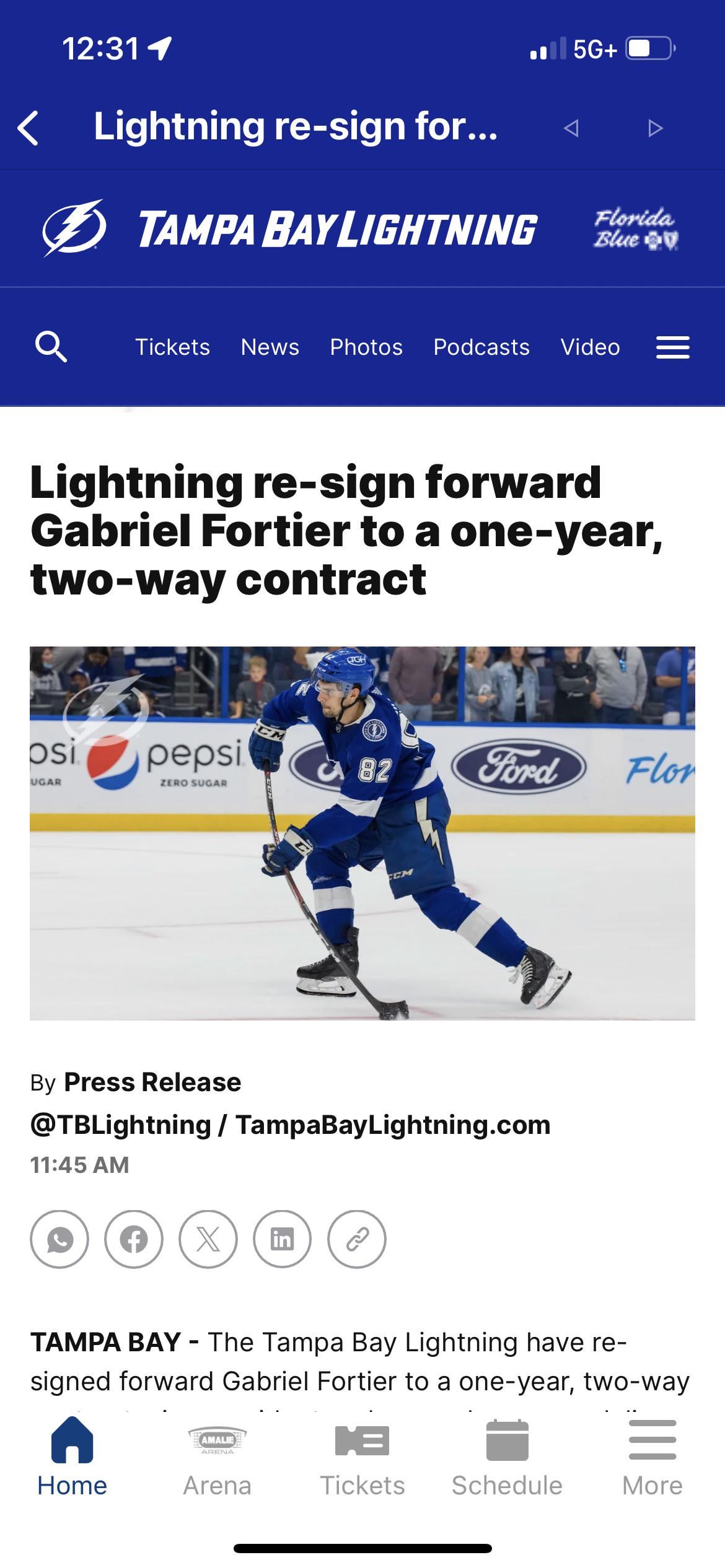This screenshot has width=725, height=1568.
Task: Browse the Photos section
Action: 366,347
